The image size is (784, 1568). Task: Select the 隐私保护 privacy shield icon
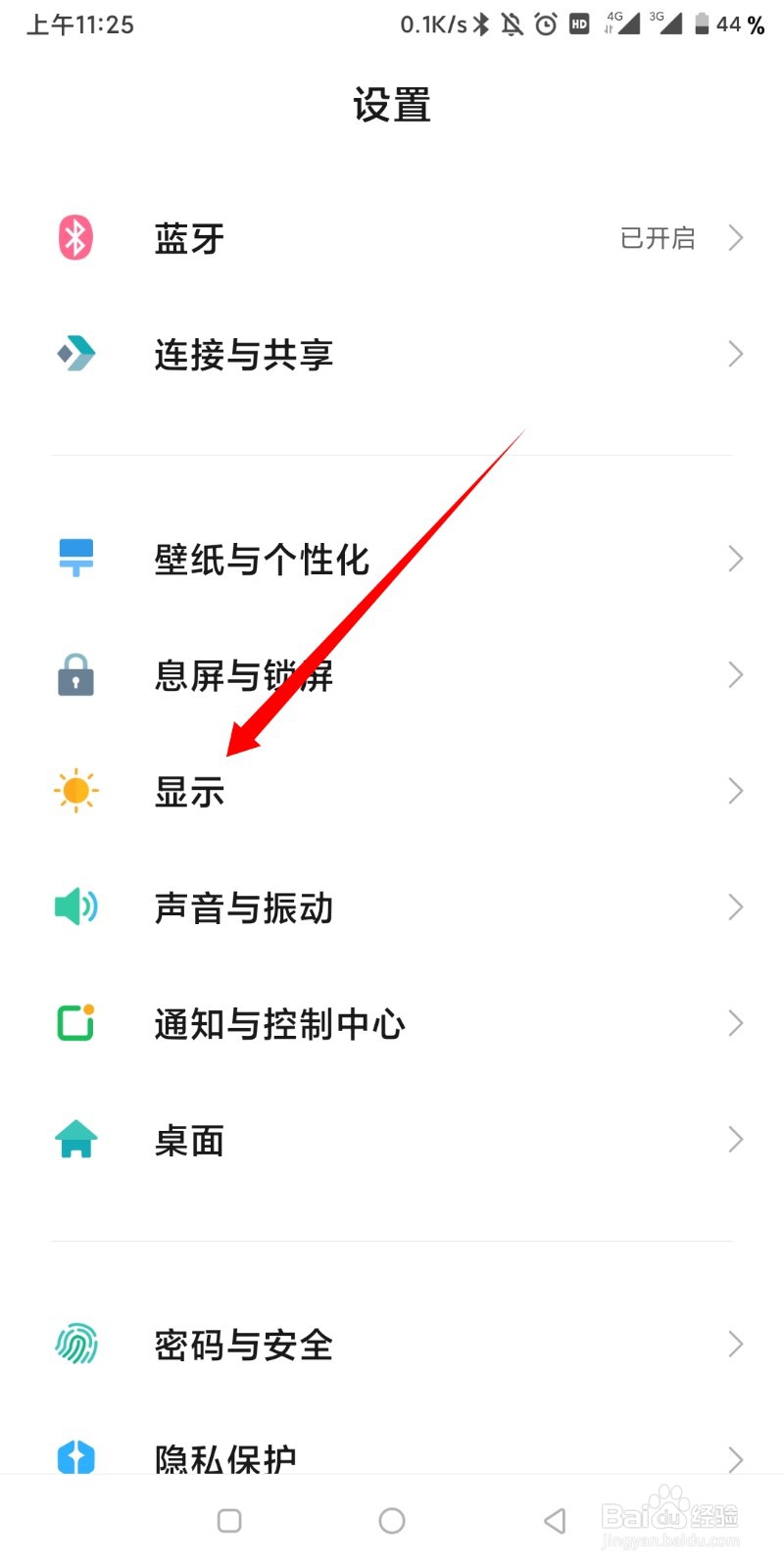75,1458
